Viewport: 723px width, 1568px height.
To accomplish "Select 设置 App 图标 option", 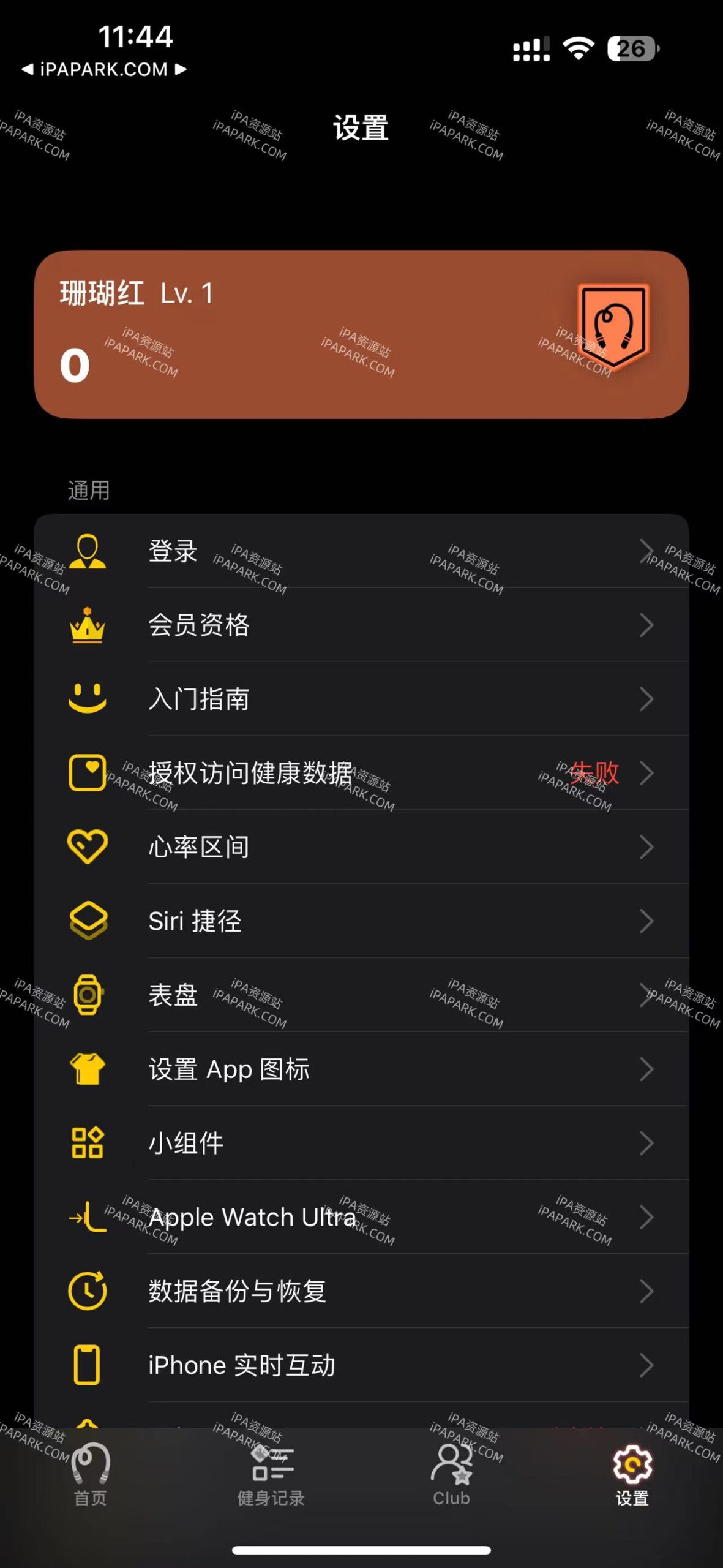I will [x=230, y=1069].
